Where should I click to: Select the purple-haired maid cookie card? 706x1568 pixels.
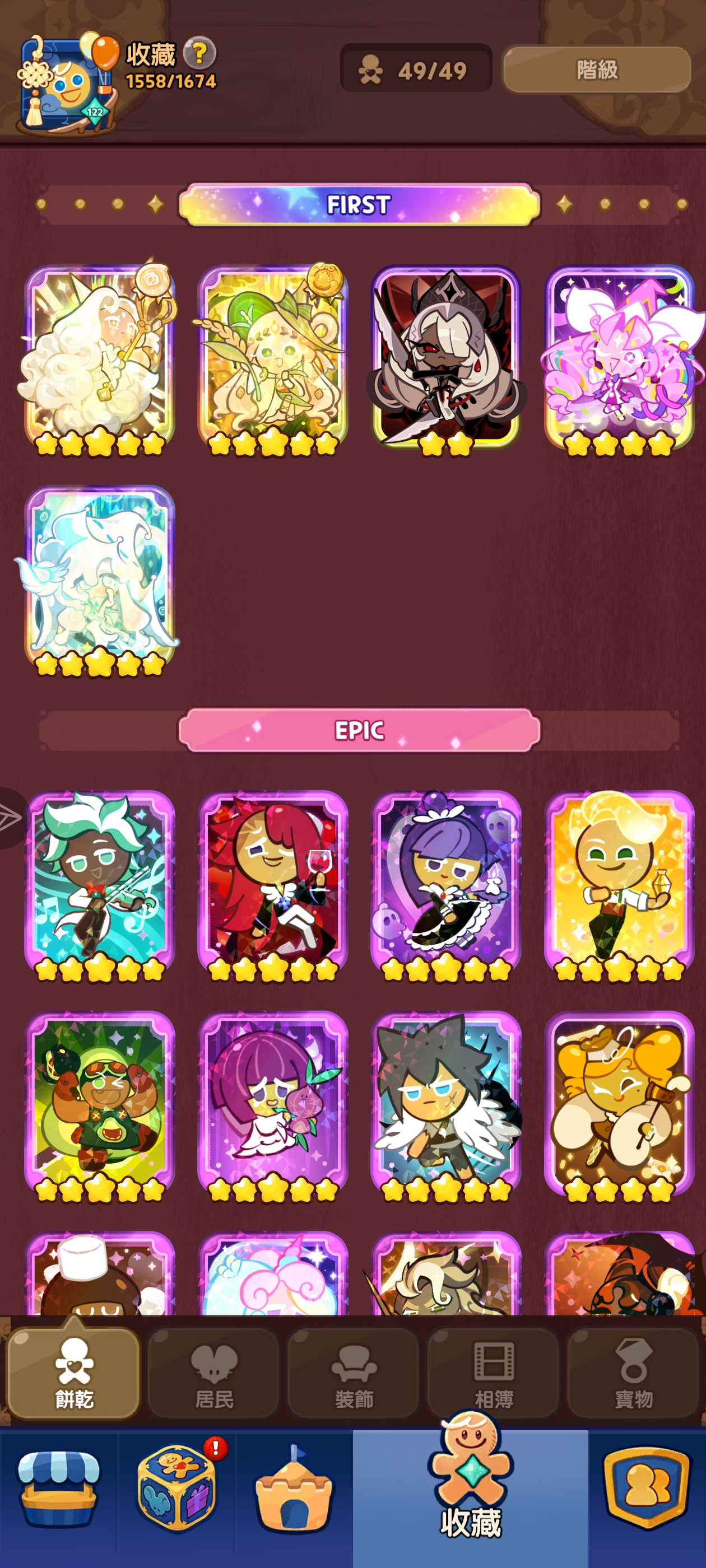pos(446,883)
